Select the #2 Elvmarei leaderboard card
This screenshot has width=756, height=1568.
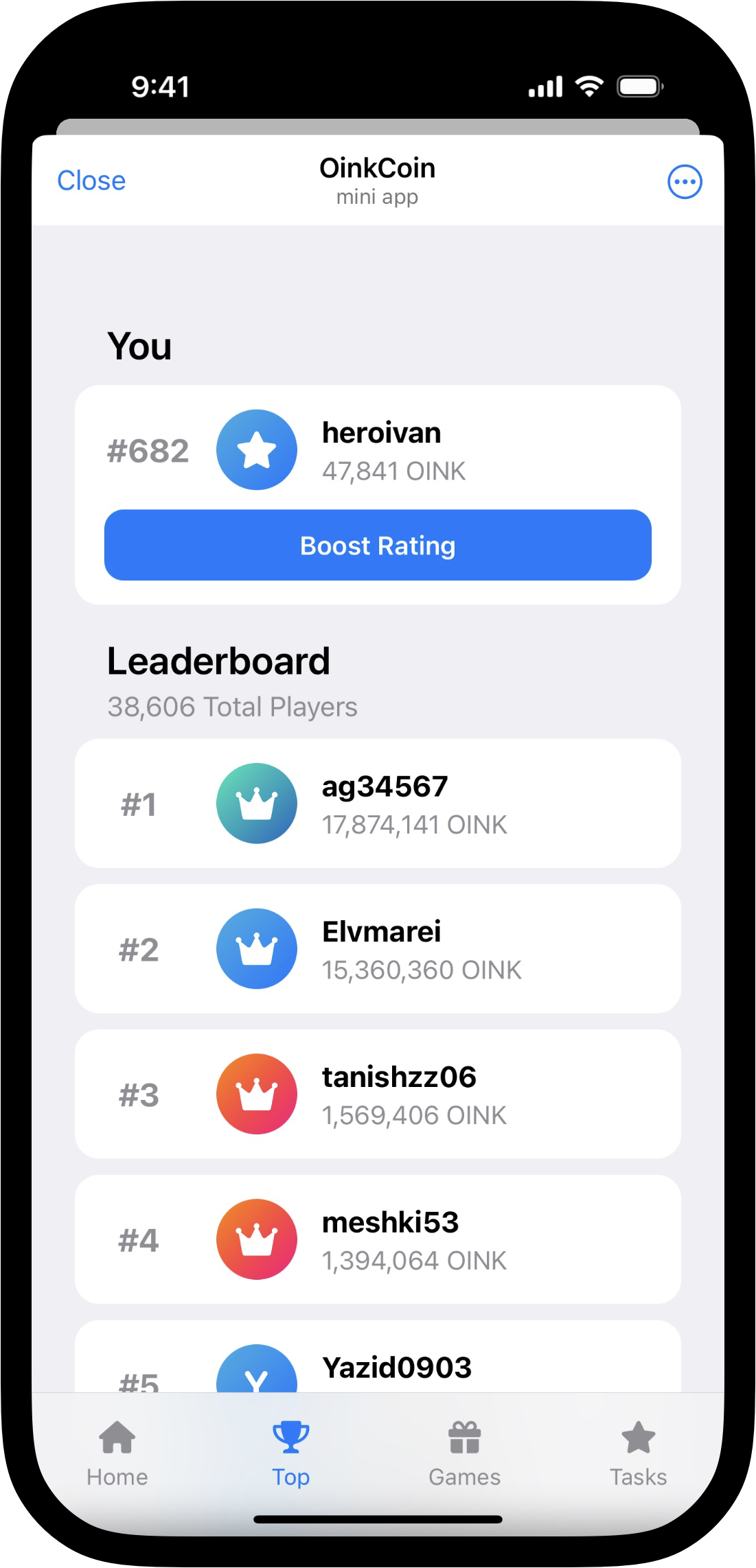378,948
